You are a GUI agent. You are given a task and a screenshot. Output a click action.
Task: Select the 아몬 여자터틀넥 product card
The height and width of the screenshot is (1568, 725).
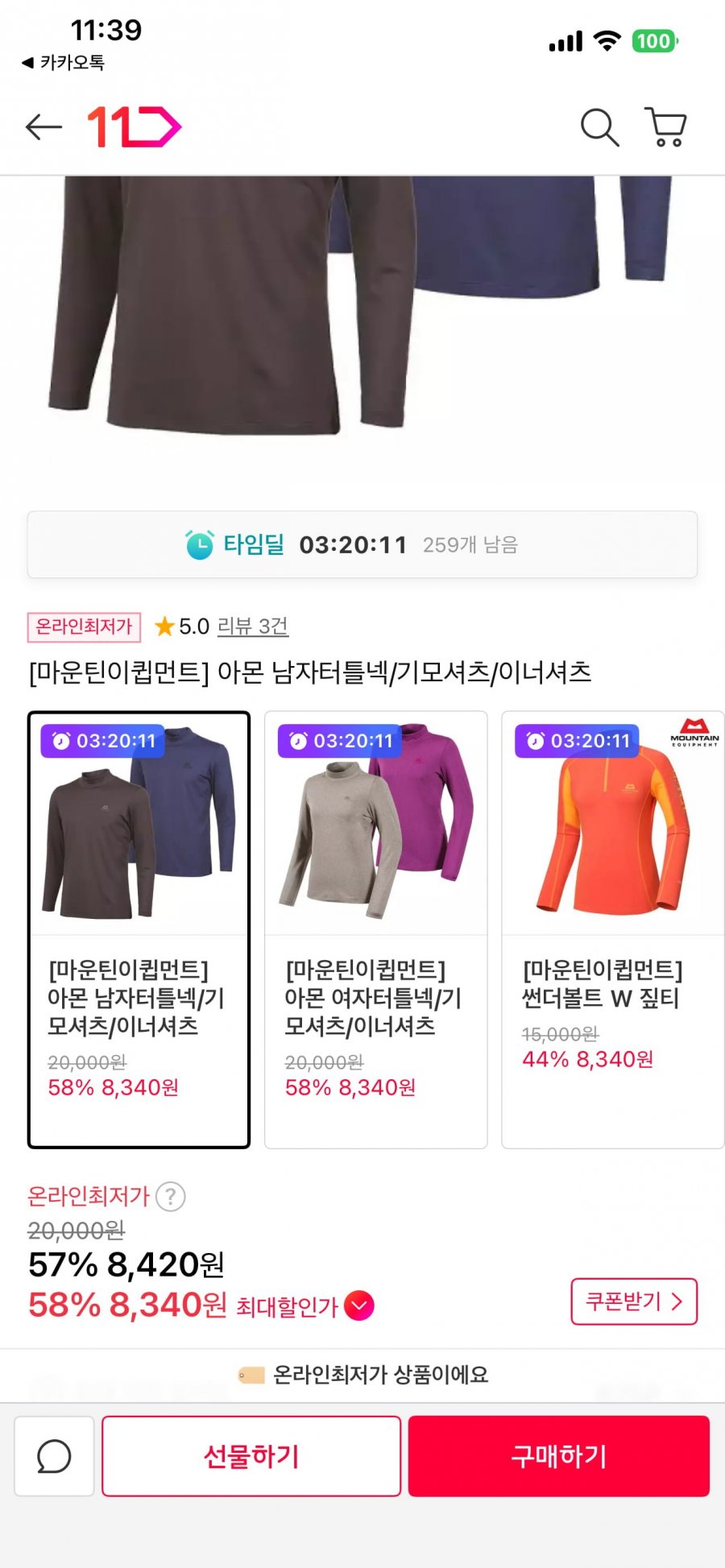tap(376, 929)
